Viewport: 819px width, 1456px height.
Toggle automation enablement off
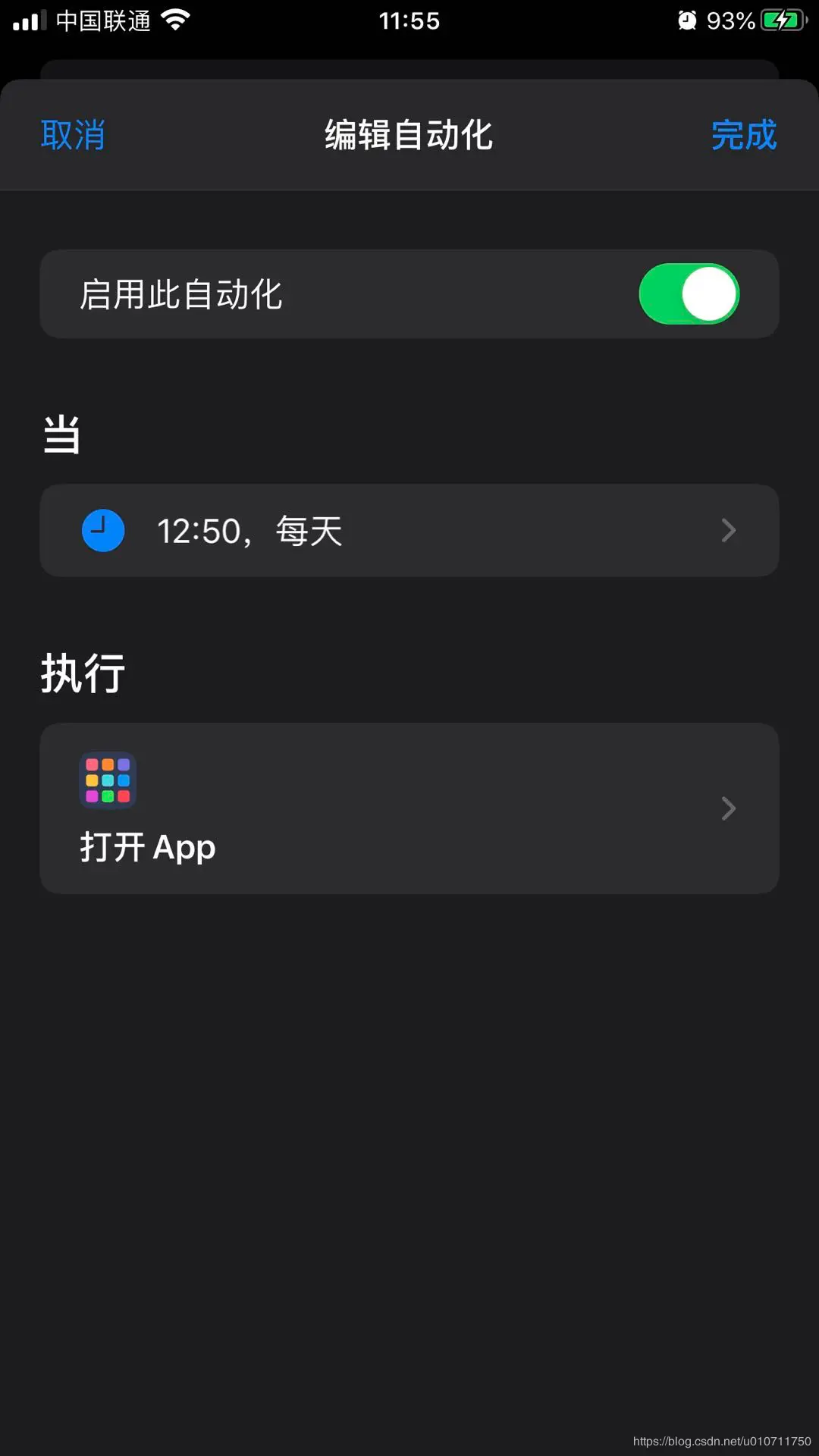[x=690, y=293]
